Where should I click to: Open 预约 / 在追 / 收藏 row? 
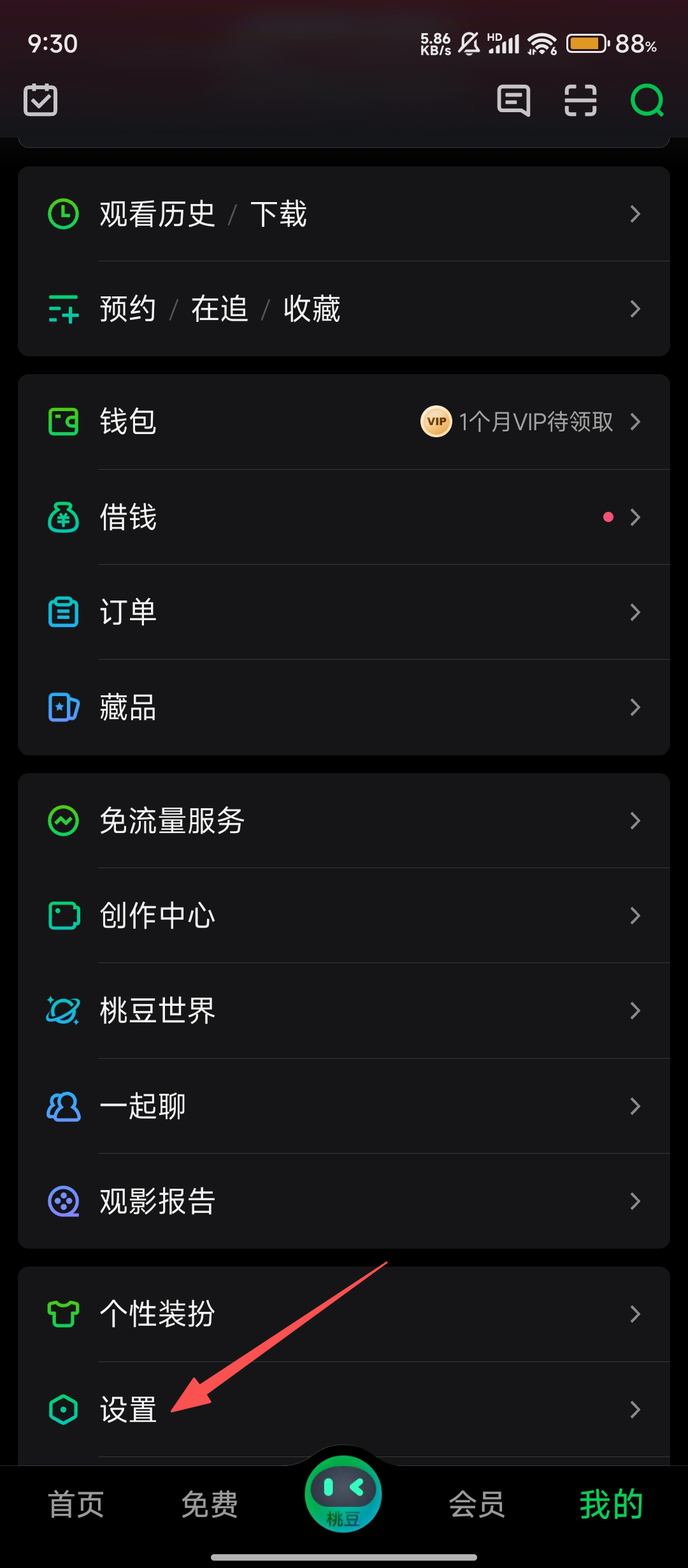point(344,309)
